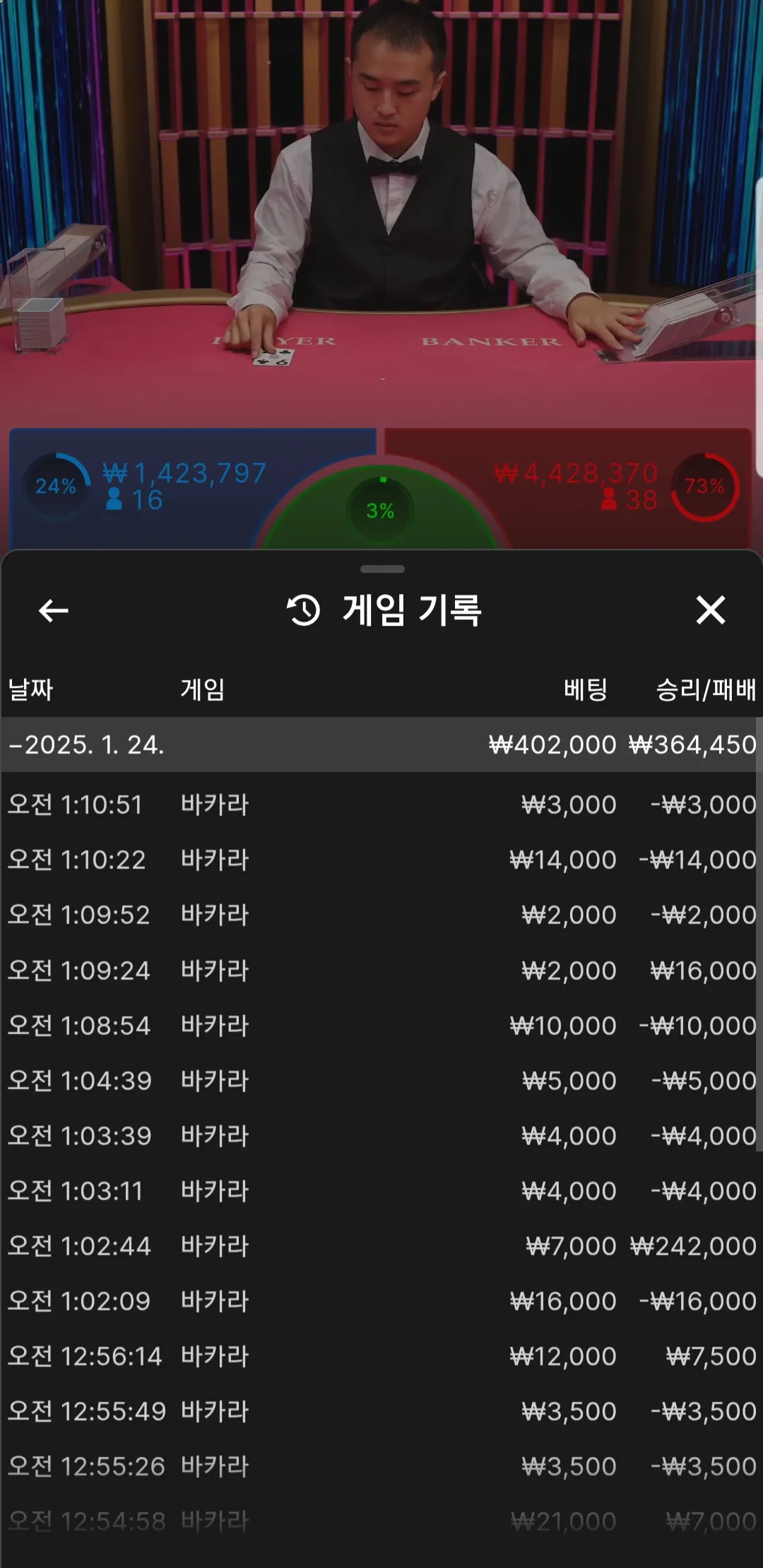
Task: Open the 오전 1:02:44 record with ₩242,000 win
Action: pyautogui.click(x=381, y=1245)
